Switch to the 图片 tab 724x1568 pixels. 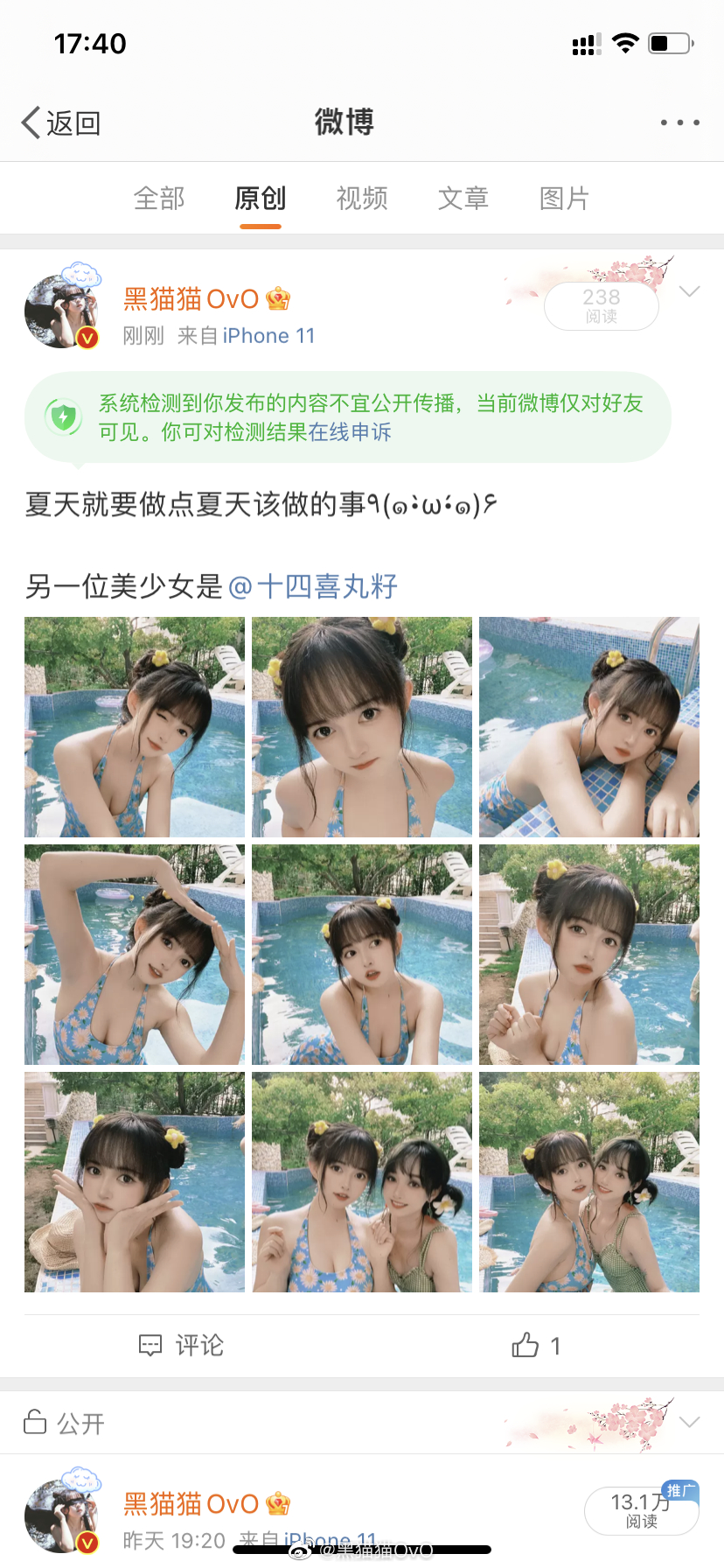[564, 199]
